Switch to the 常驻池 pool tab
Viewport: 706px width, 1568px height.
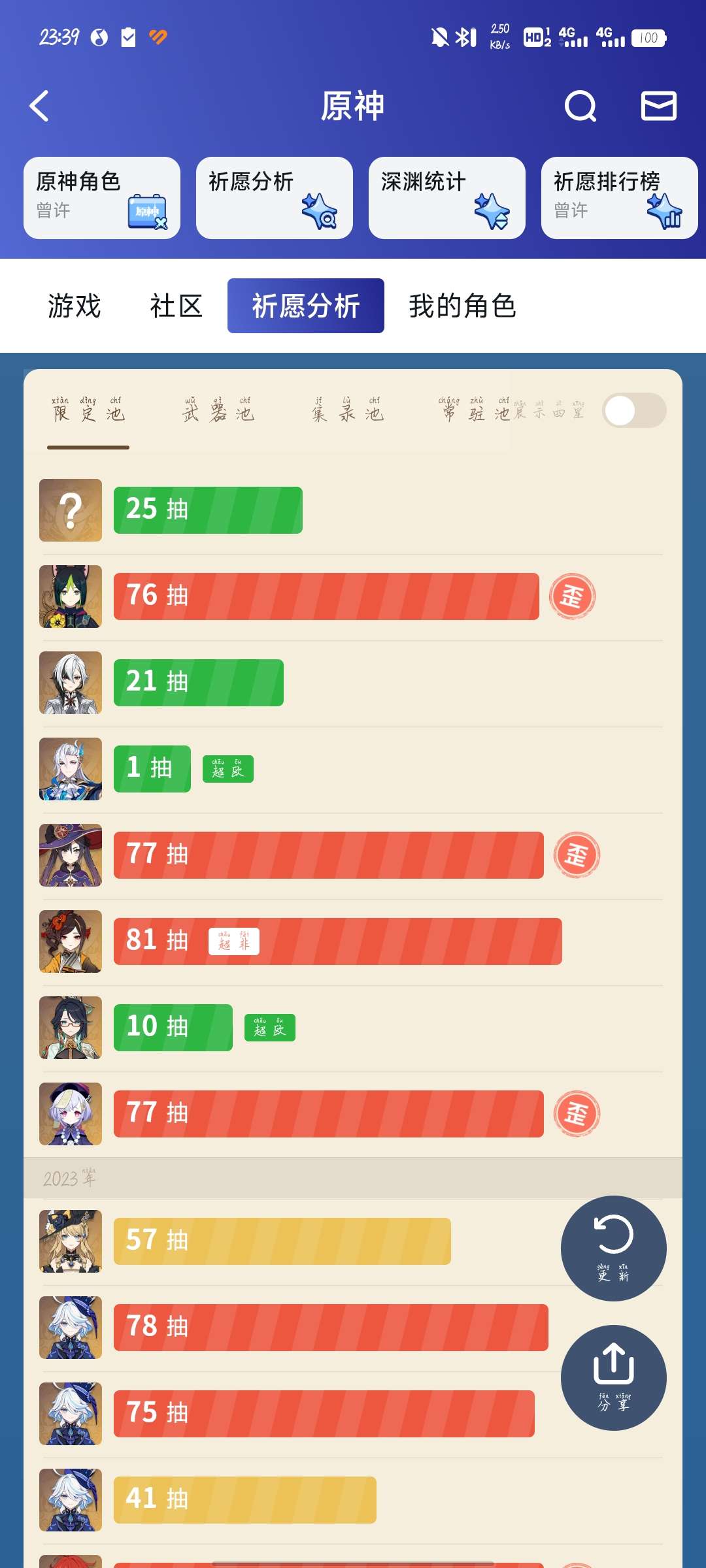474,412
